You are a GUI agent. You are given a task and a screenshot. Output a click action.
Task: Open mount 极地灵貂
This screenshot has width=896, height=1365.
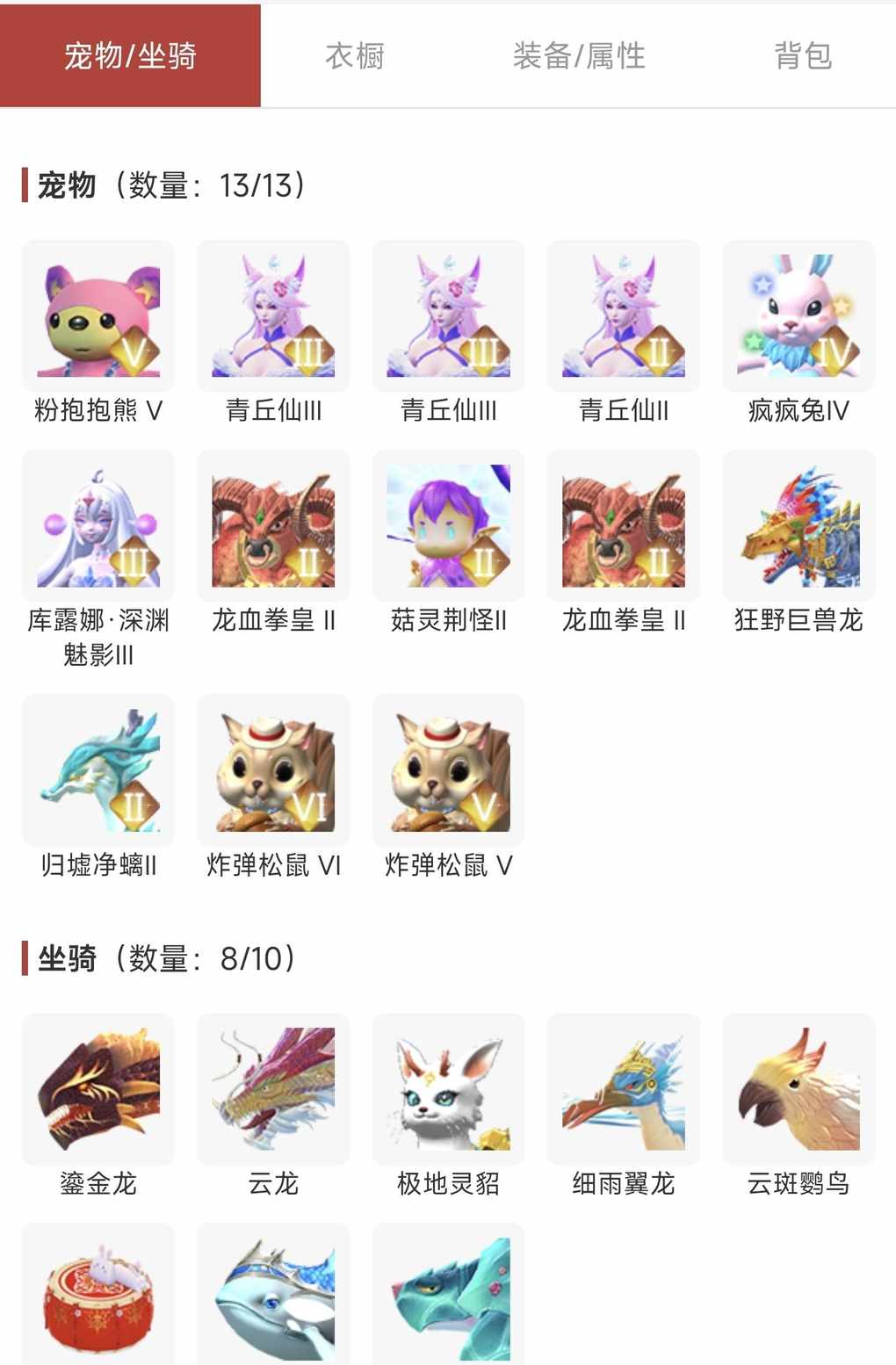(448, 1089)
